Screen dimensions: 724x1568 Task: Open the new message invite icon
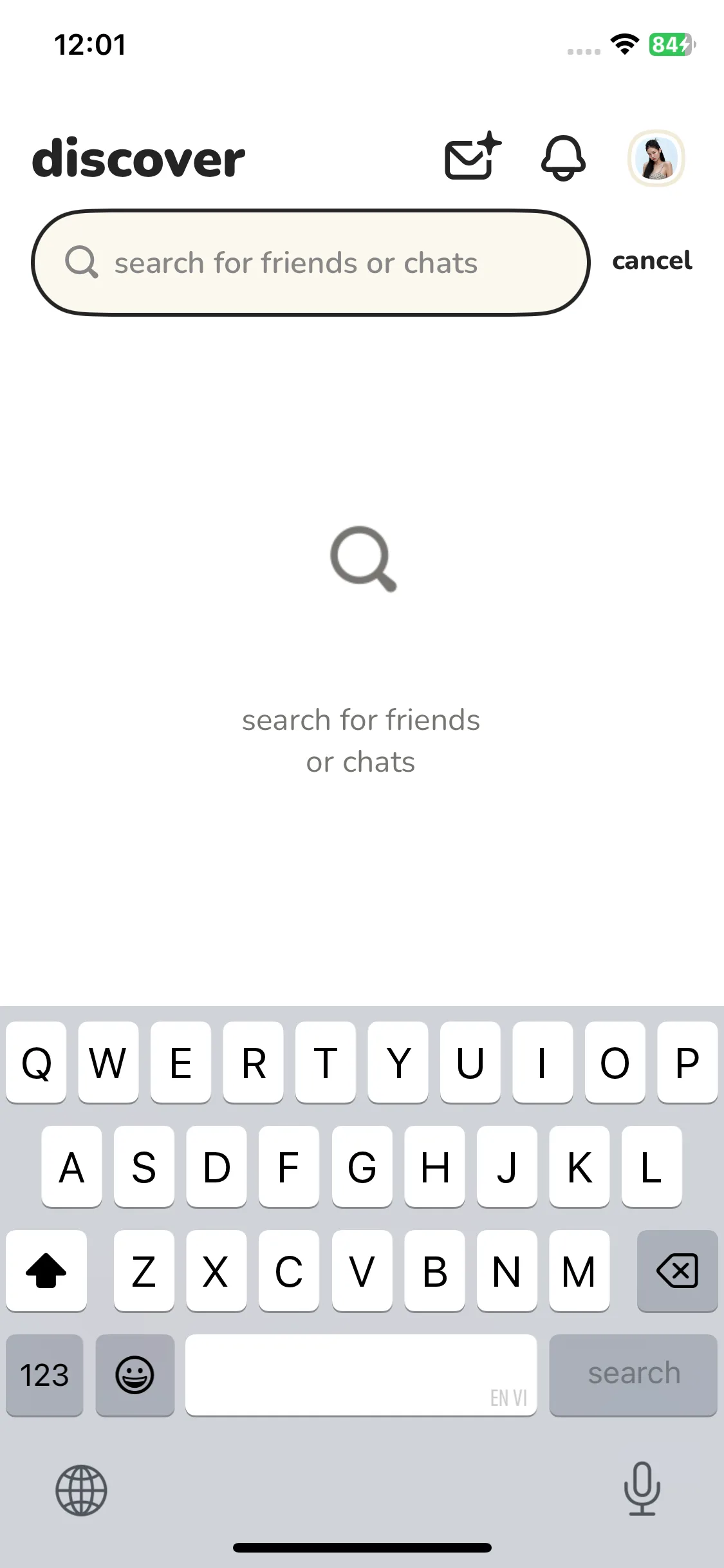point(472,158)
